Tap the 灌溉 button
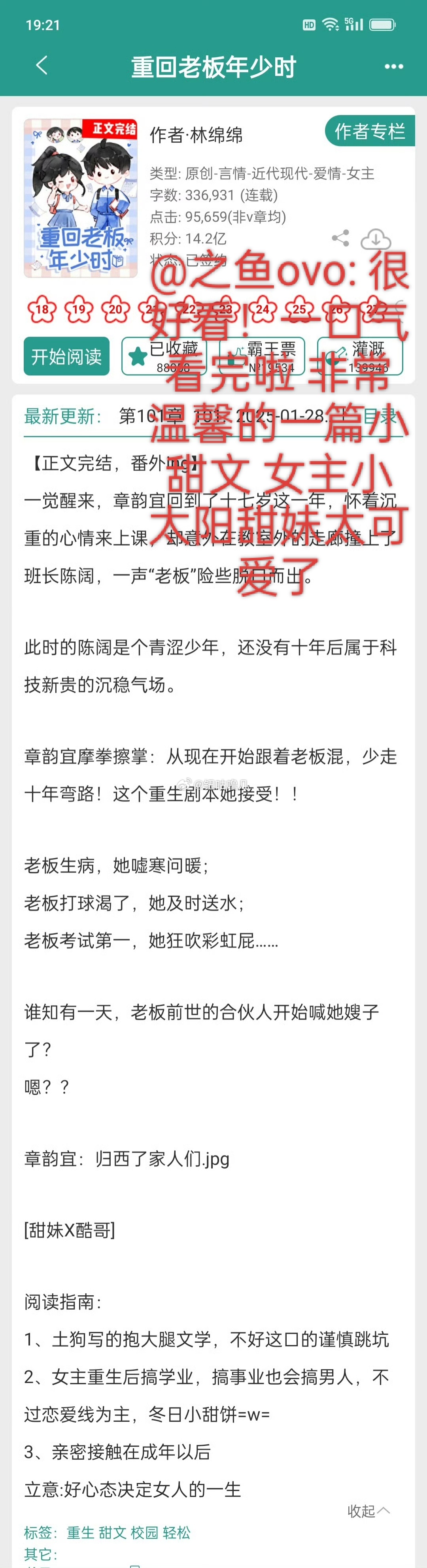 (359, 356)
